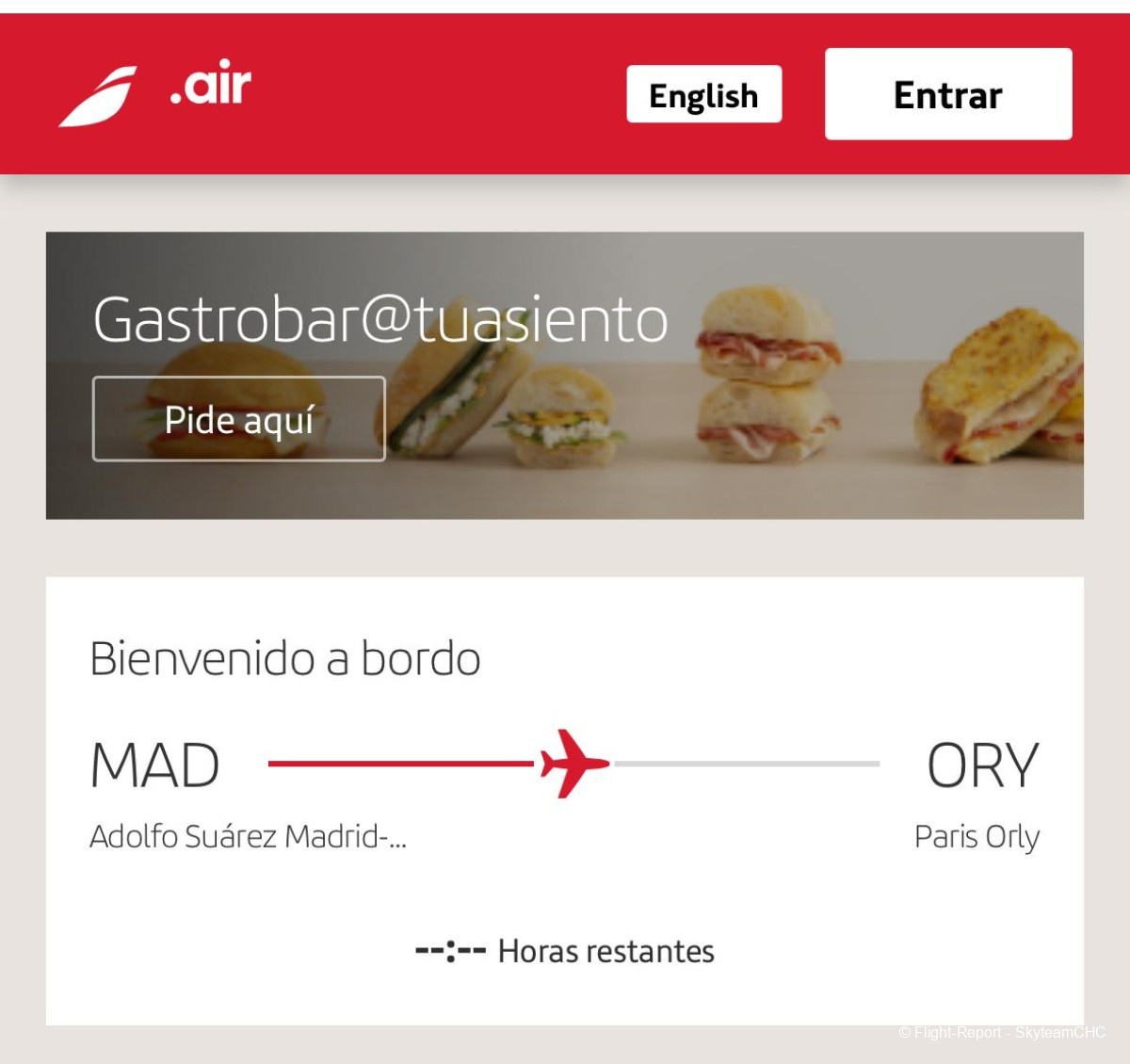The height and width of the screenshot is (1064, 1130).
Task: Tap the Entrar login button
Action: pos(947,94)
